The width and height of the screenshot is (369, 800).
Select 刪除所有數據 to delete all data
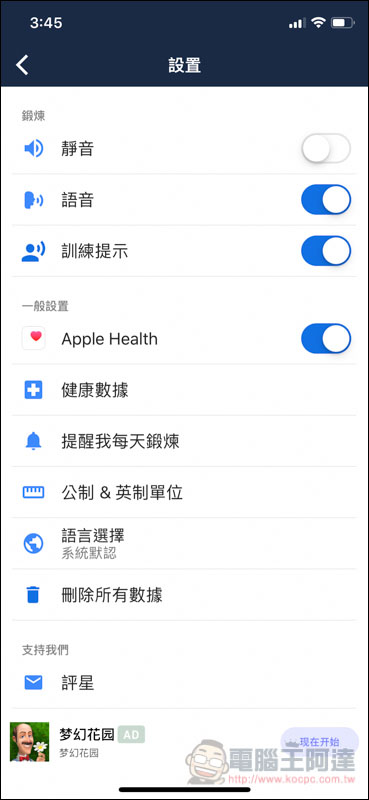pos(184,595)
